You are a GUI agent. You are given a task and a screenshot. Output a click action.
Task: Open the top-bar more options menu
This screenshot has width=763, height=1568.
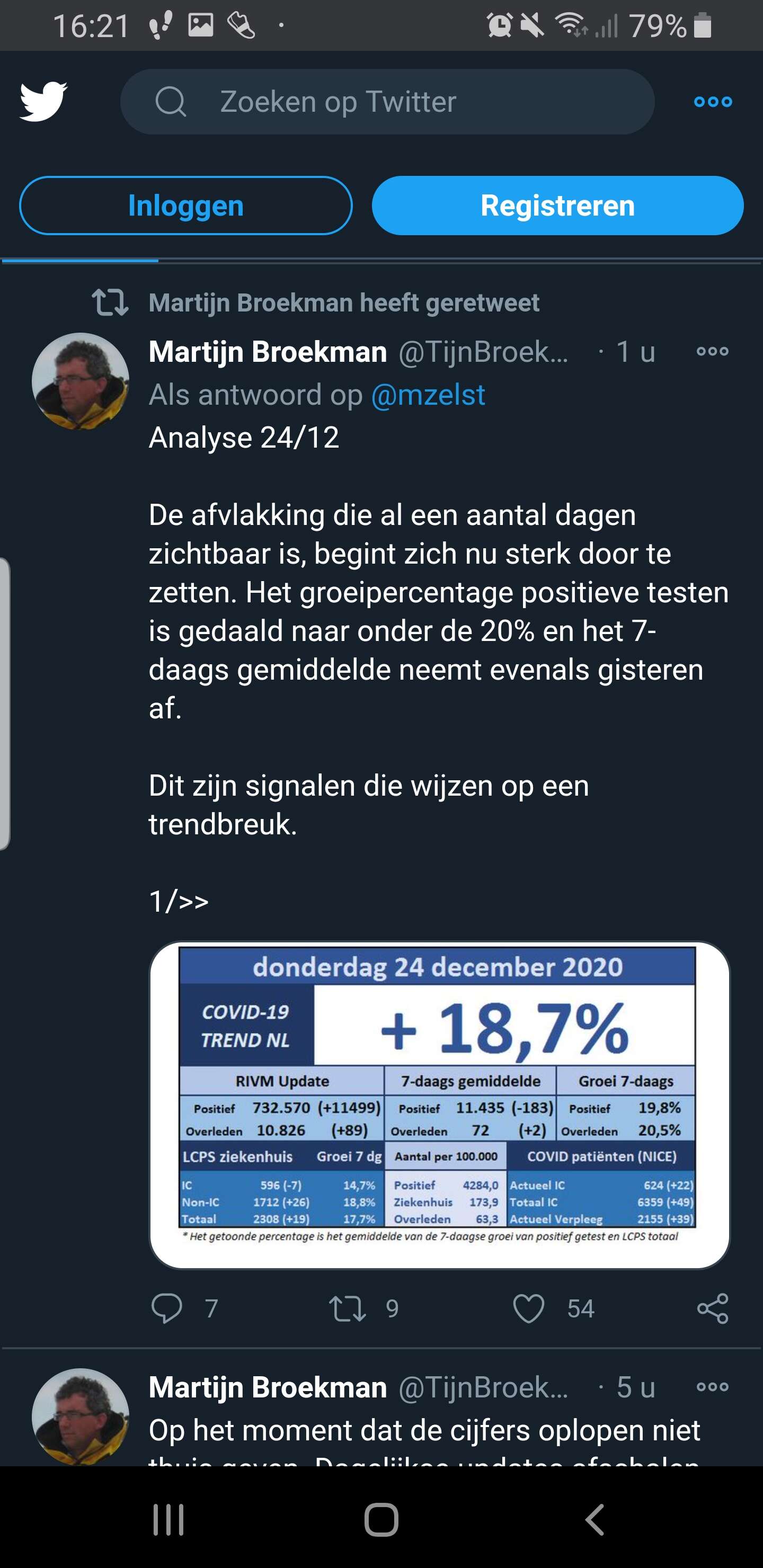pyautogui.click(x=713, y=102)
